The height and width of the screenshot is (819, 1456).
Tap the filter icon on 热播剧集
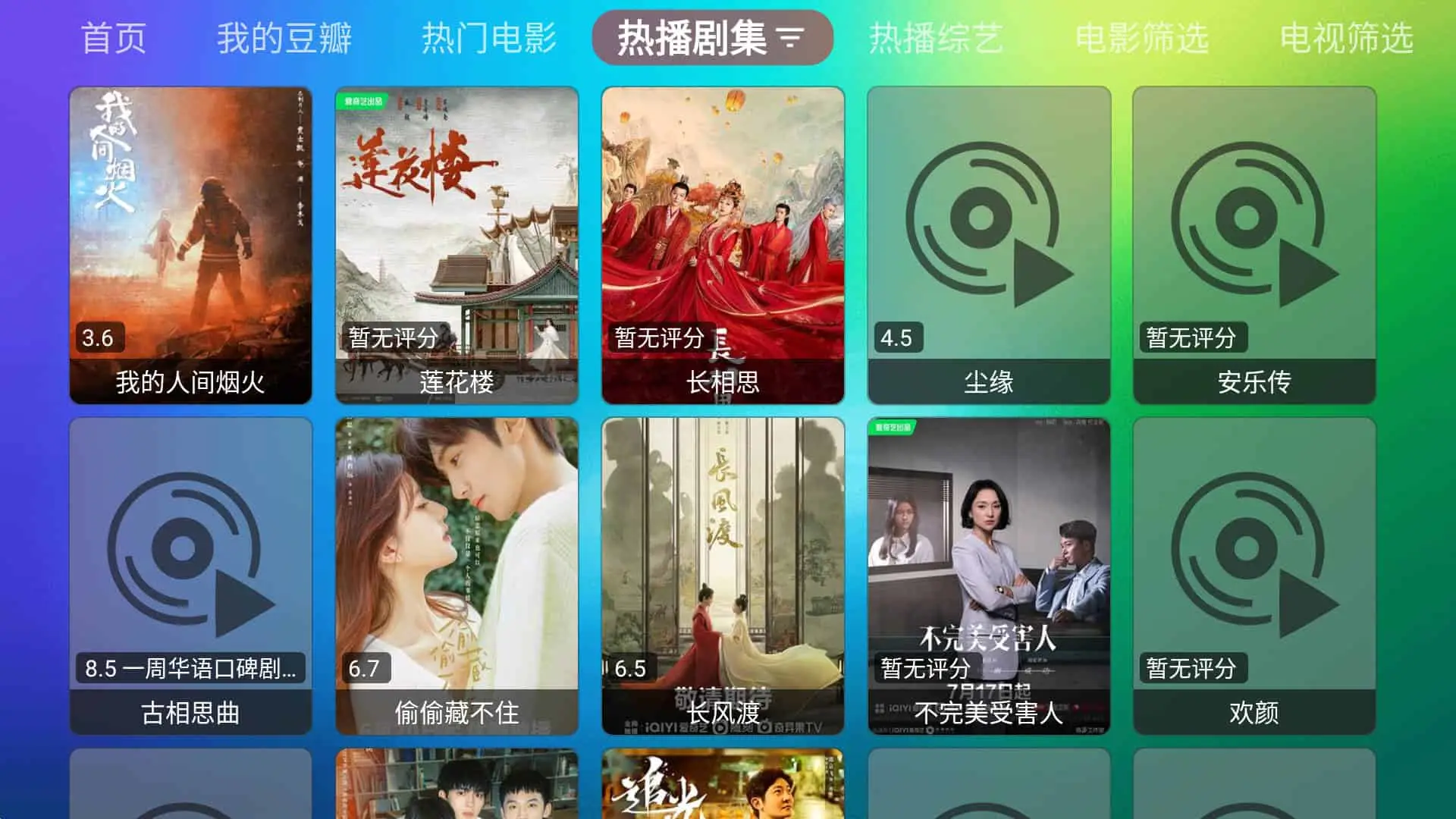[x=791, y=38]
